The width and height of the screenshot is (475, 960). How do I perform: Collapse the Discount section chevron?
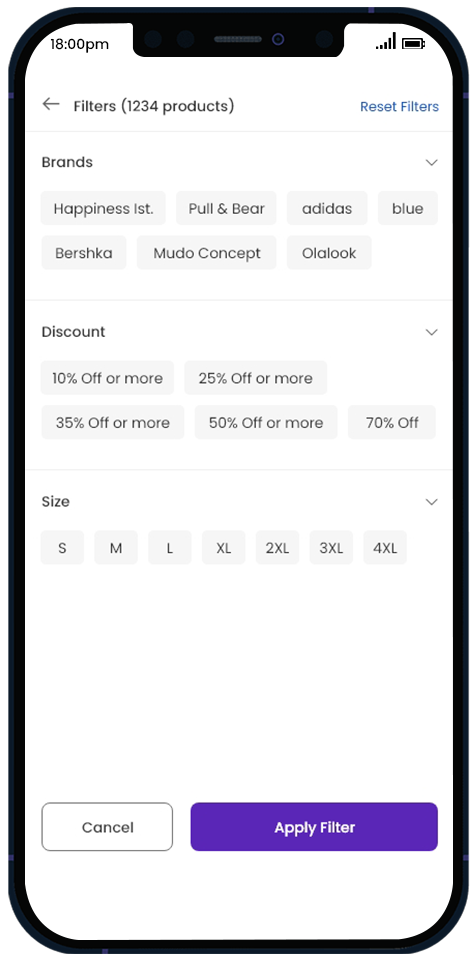432,332
